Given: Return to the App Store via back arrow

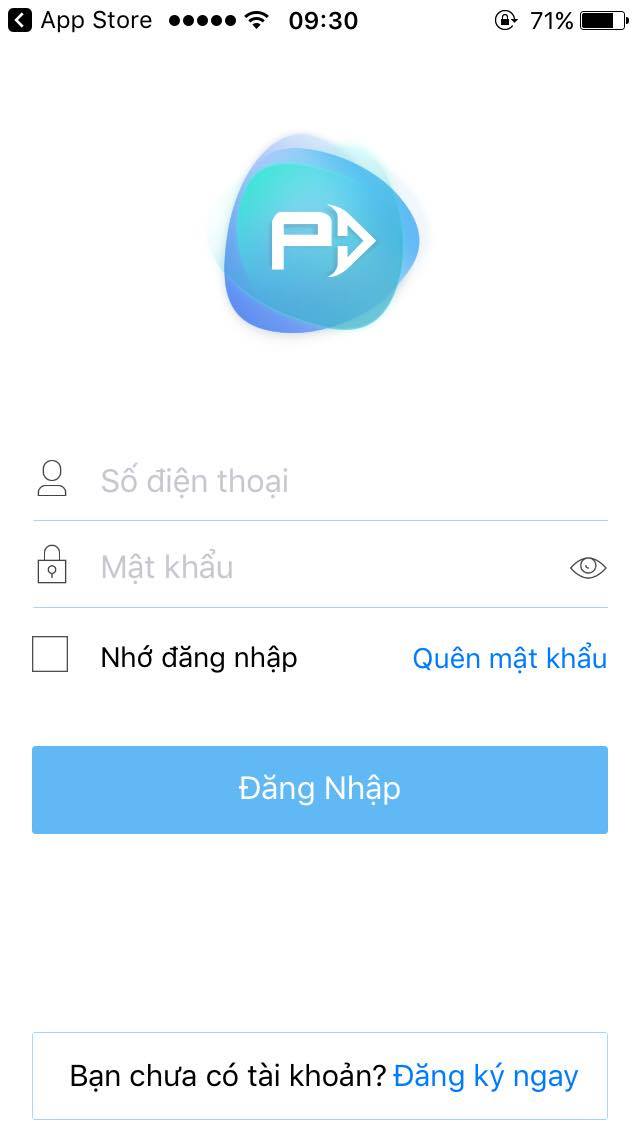Looking at the screenshot, I should 20,20.
